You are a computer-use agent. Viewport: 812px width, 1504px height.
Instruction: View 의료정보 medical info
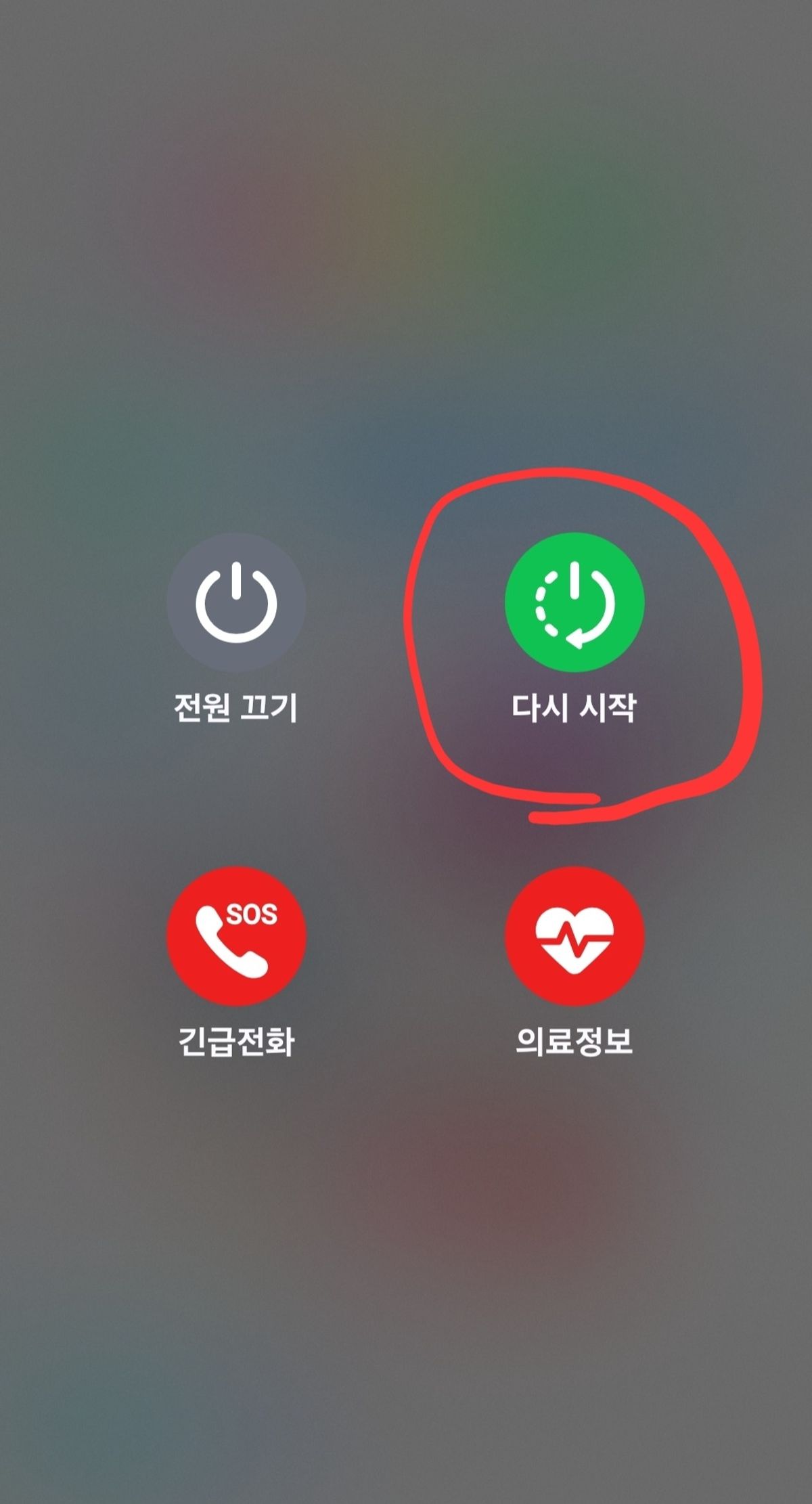pyautogui.click(x=574, y=936)
